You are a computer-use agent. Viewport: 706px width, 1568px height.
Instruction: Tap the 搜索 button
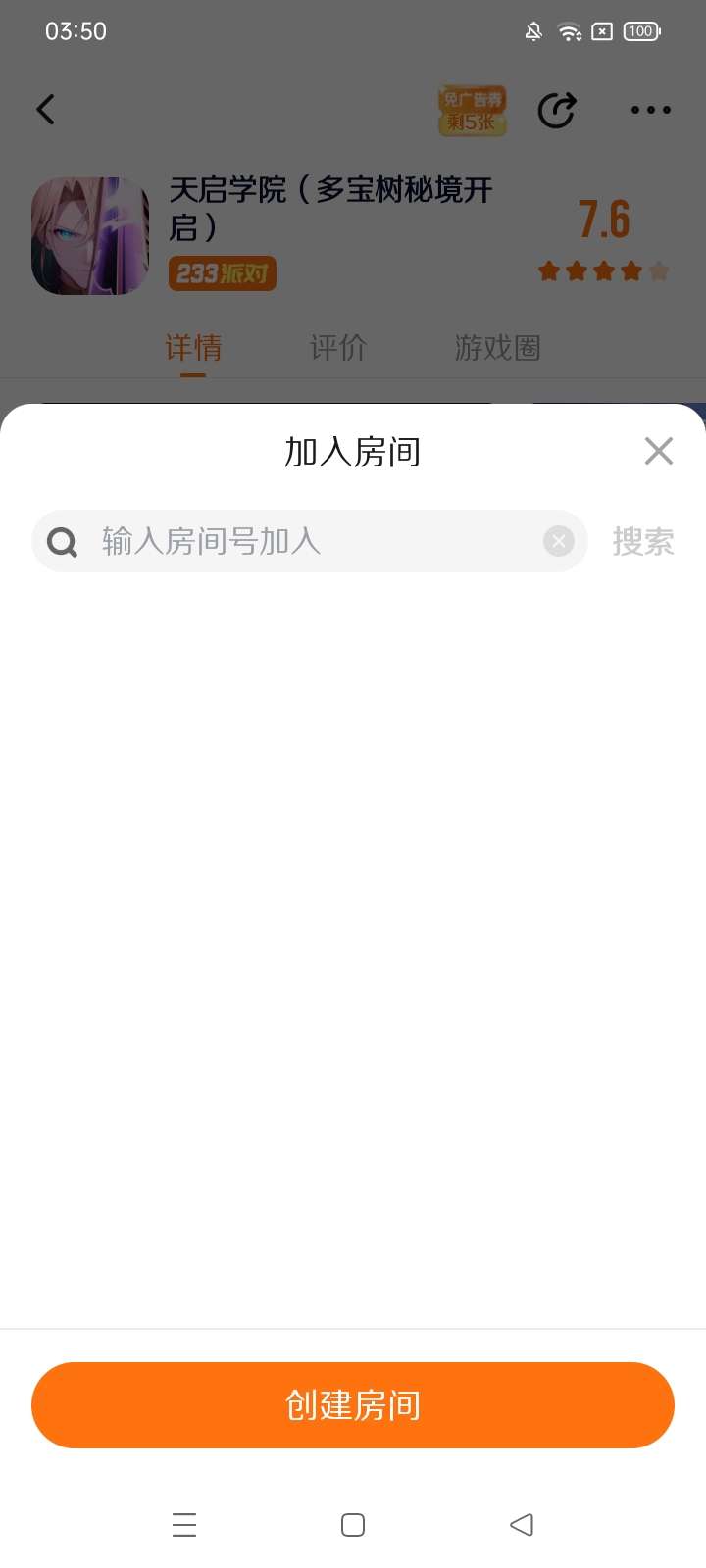[x=643, y=541]
